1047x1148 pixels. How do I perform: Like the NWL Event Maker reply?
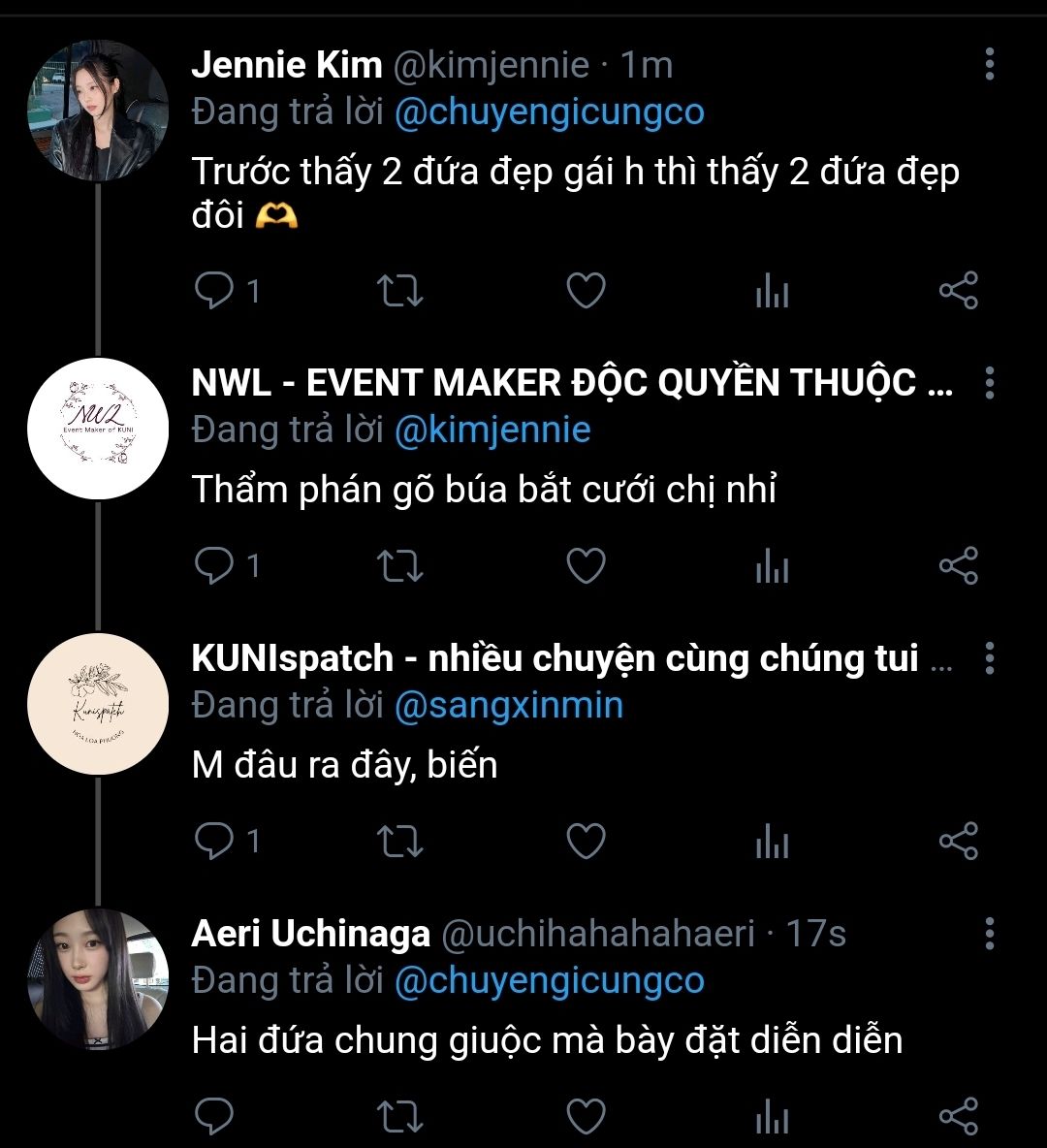pyautogui.click(x=586, y=566)
